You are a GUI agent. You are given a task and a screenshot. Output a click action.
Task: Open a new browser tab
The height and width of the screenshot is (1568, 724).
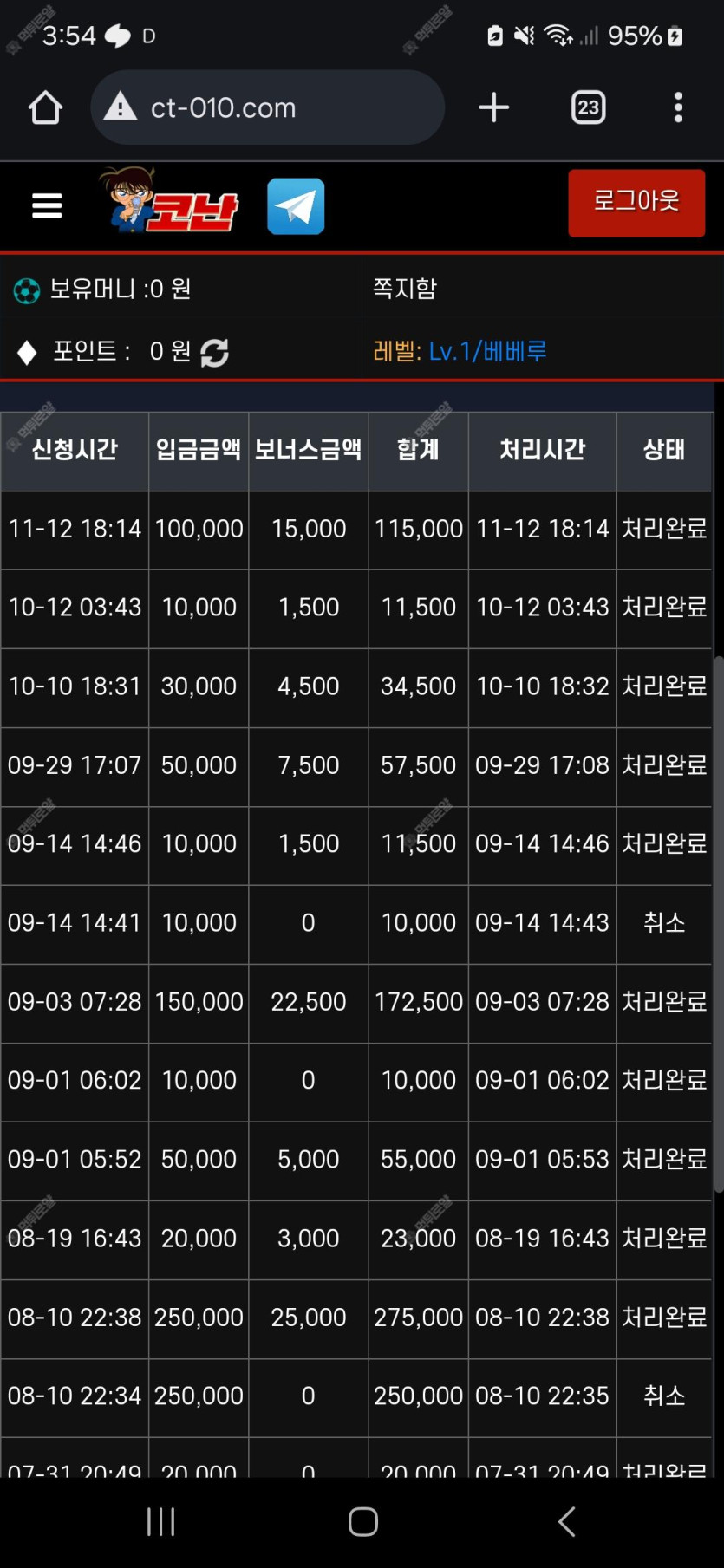tap(493, 107)
